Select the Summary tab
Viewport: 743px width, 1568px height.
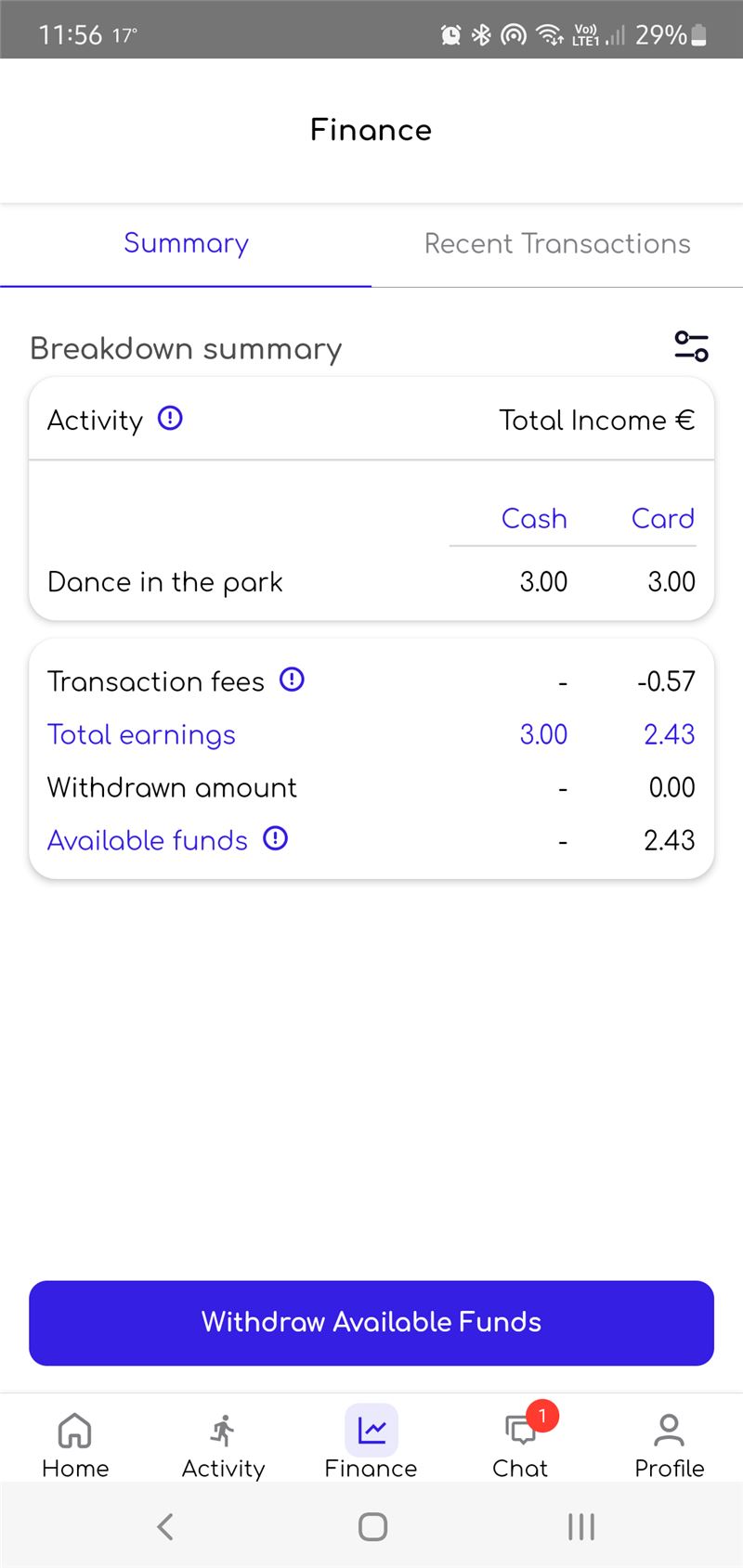coord(186,244)
